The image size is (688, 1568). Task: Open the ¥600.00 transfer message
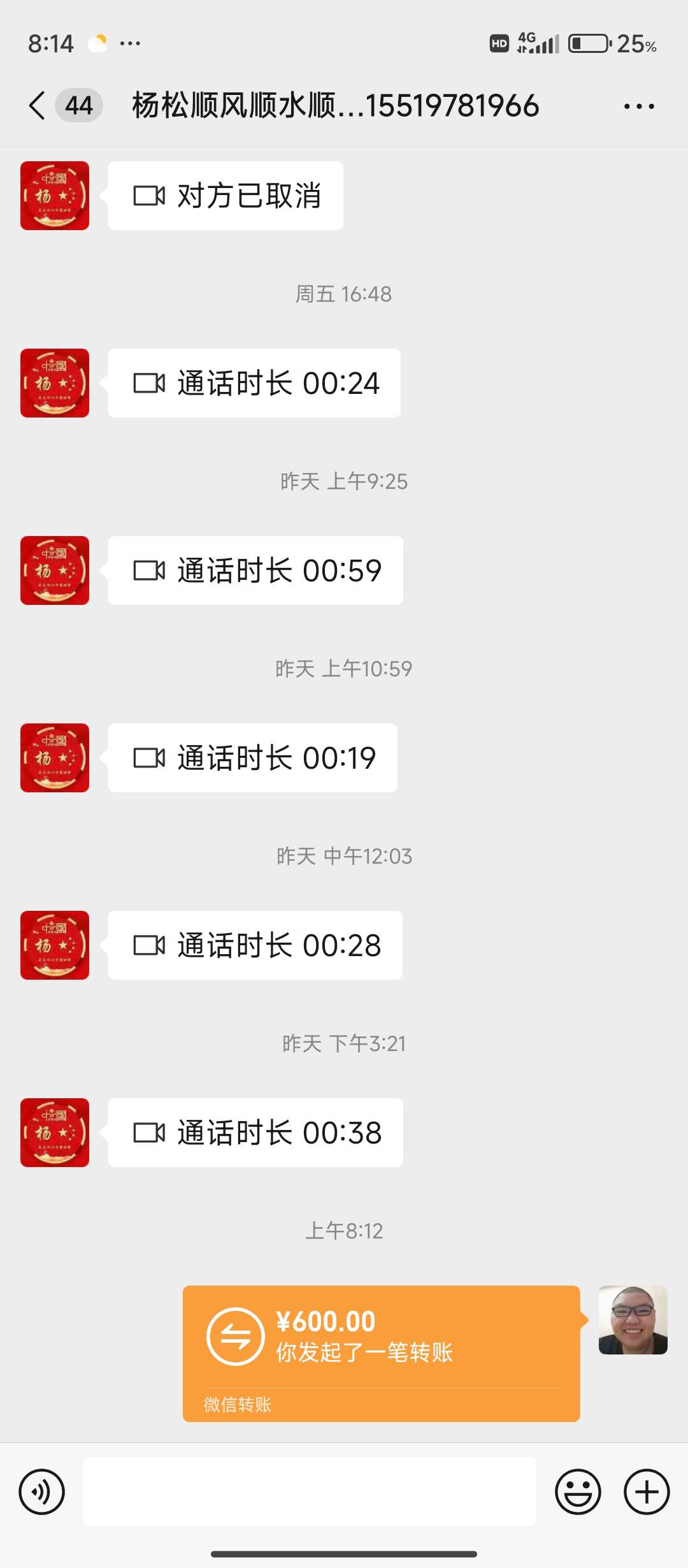tap(381, 1353)
